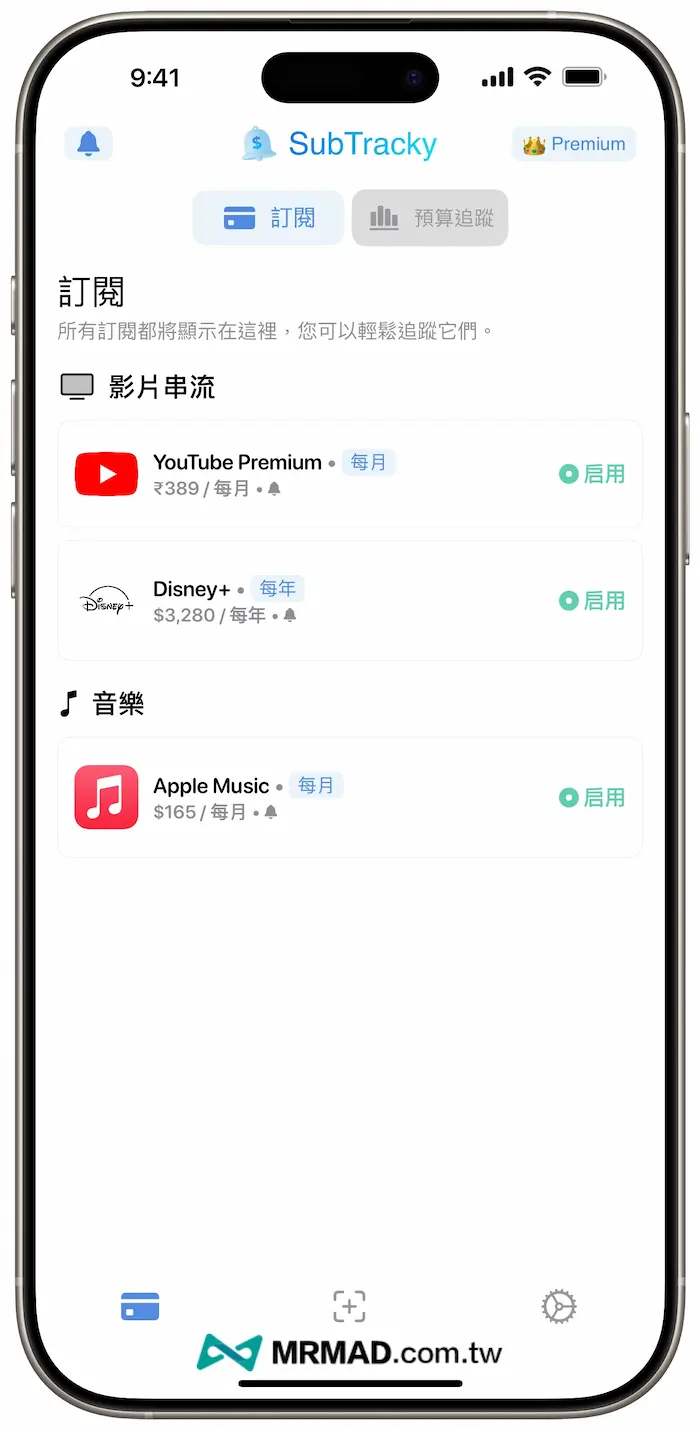Open the Premium upgrade button

coord(574,144)
